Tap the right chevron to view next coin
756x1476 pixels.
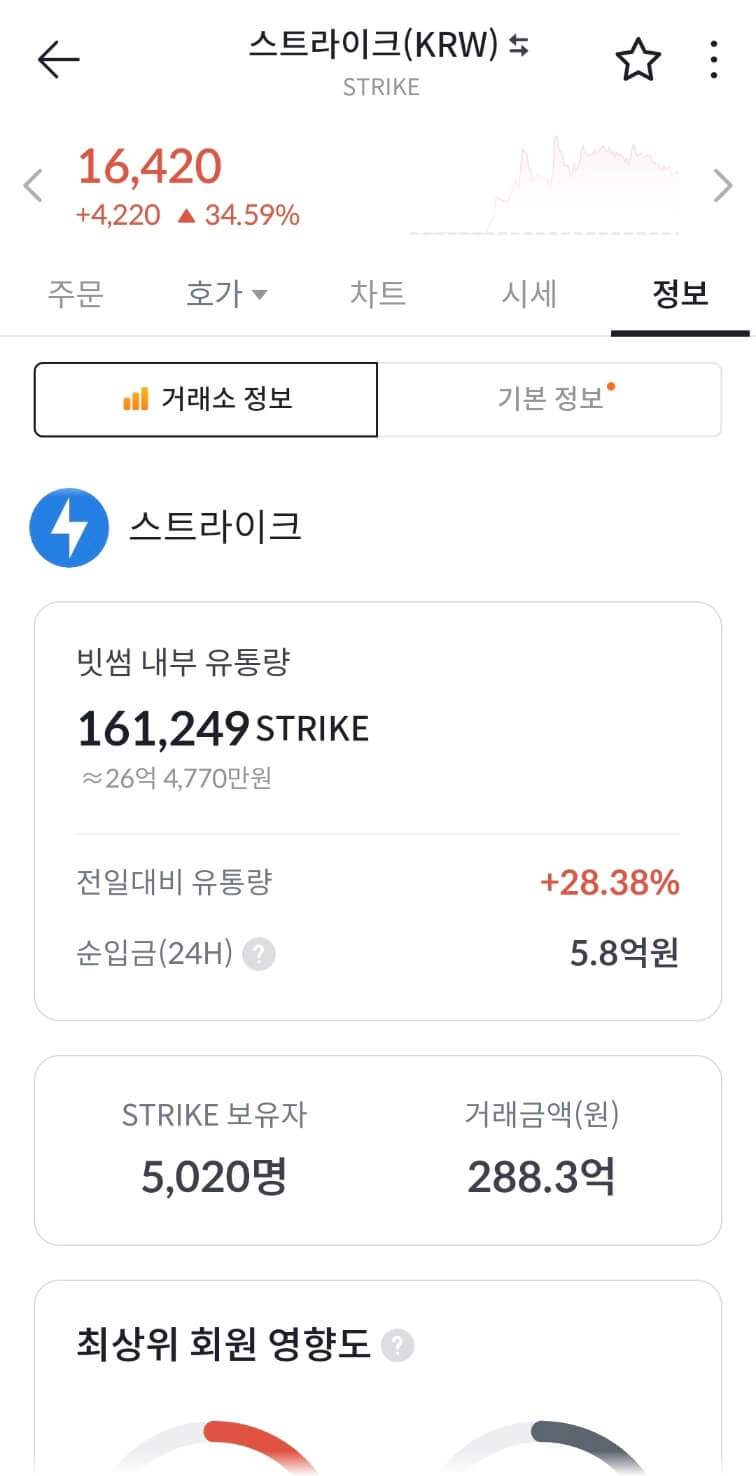click(724, 186)
